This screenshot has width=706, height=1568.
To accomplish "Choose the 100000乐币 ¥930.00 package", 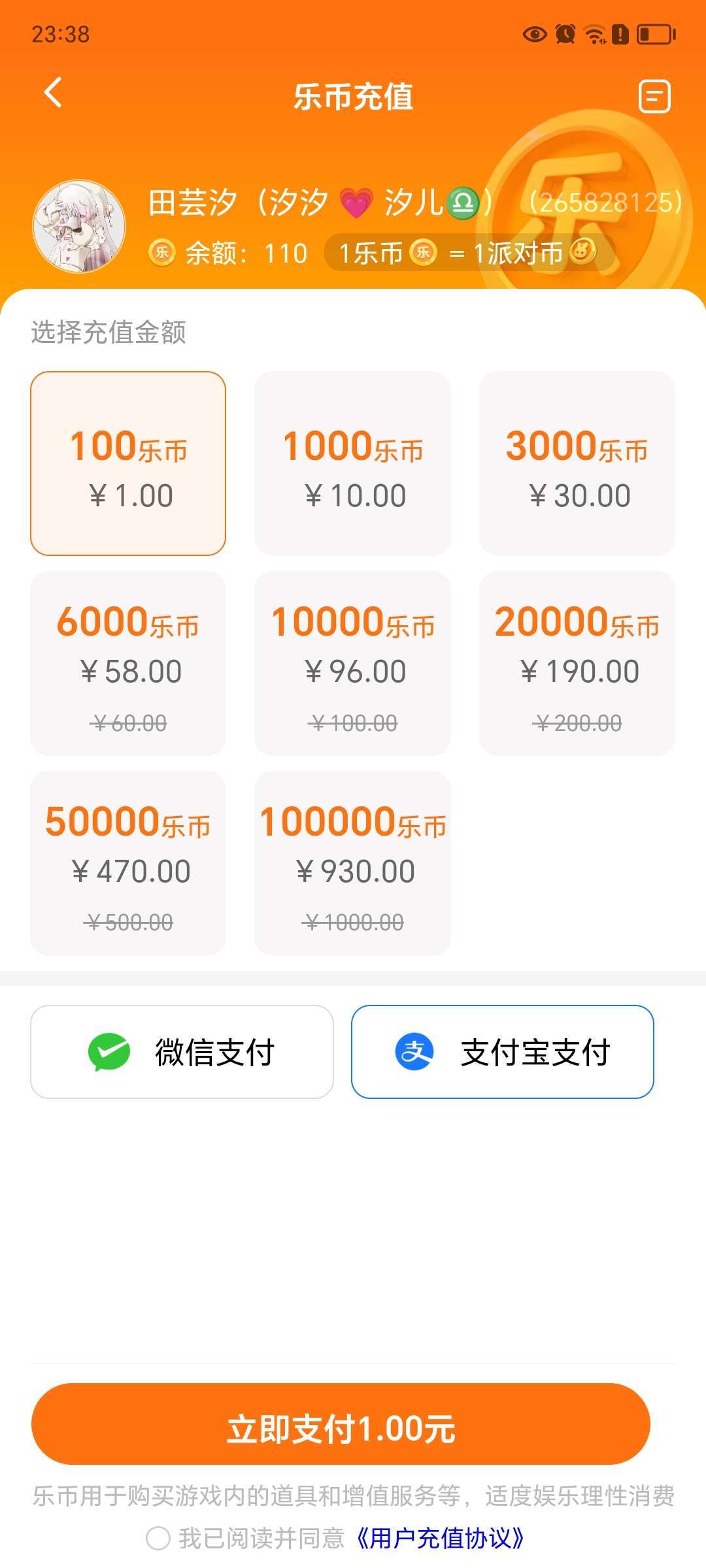I will 352,863.
